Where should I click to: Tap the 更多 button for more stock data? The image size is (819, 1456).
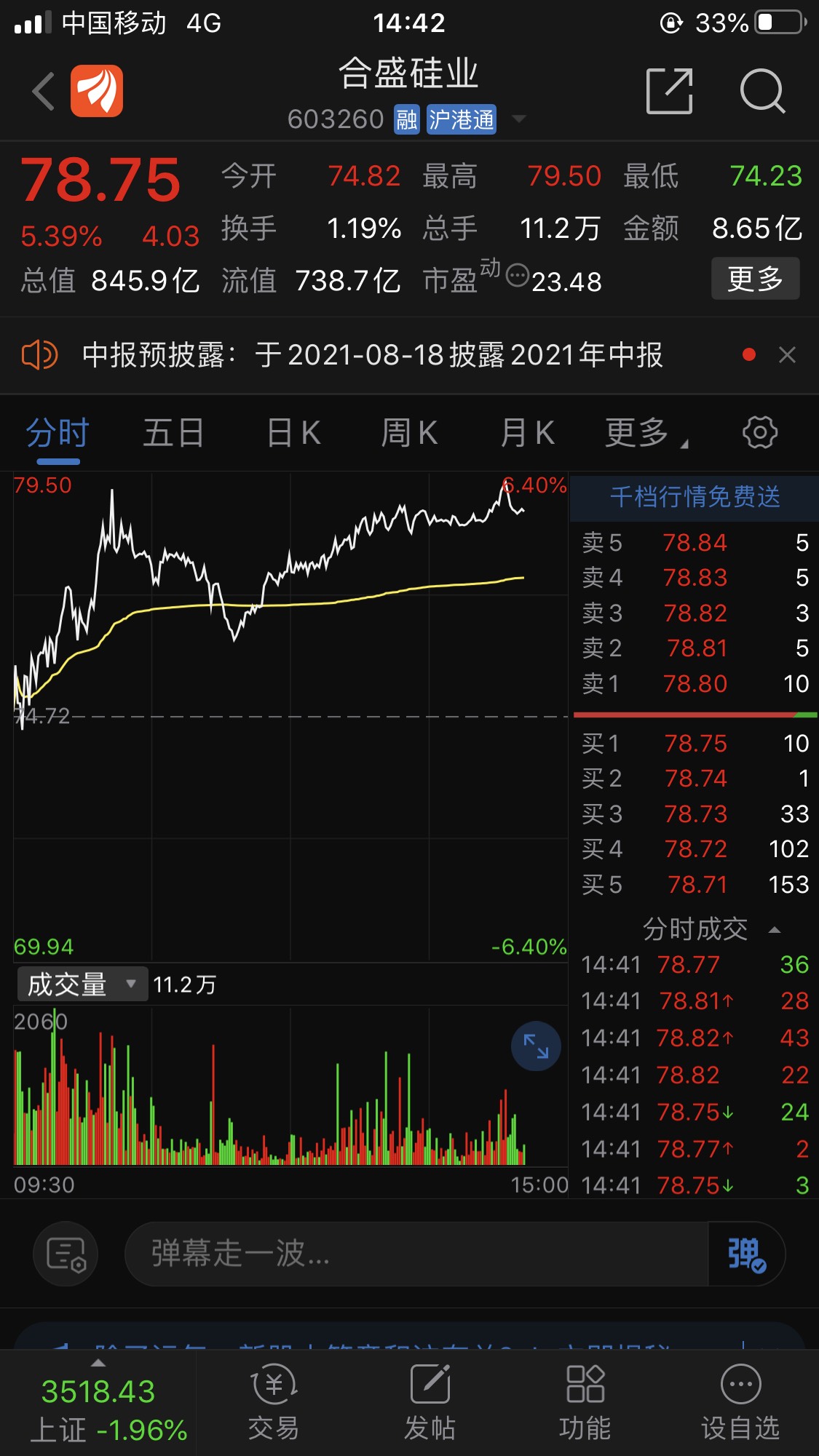pyautogui.click(x=755, y=278)
